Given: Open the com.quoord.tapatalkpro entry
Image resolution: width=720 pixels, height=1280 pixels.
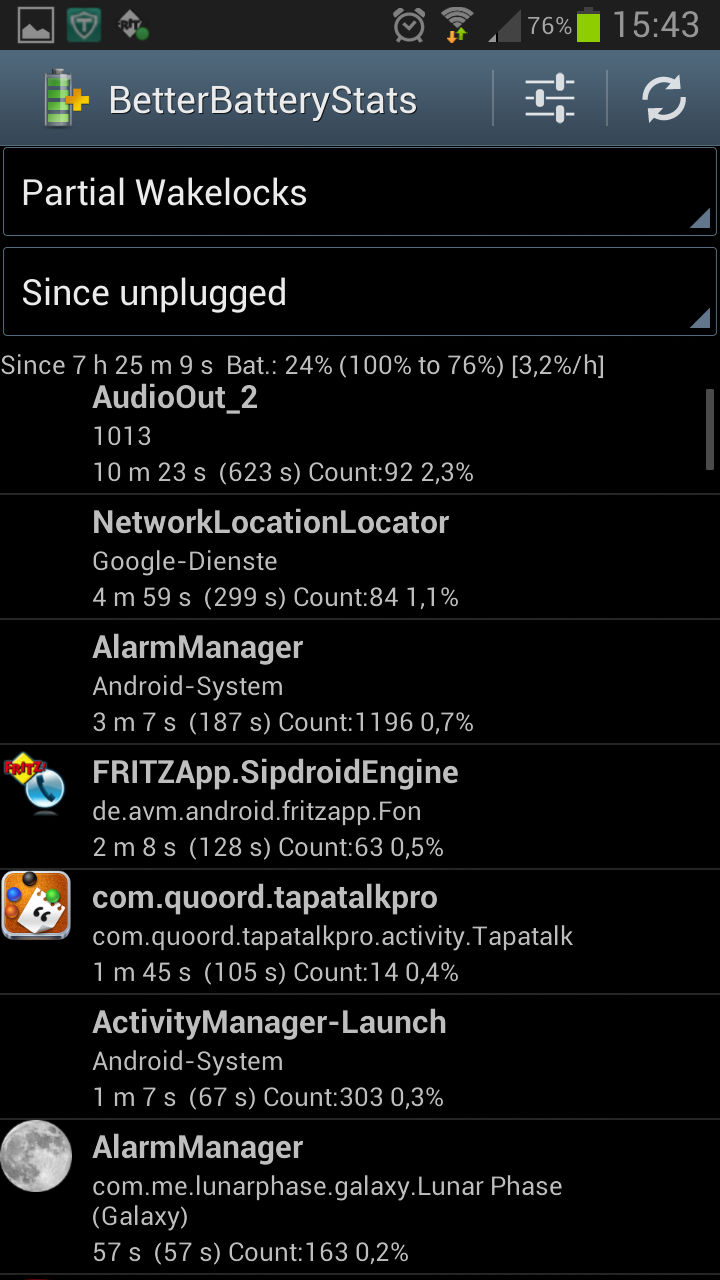Looking at the screenshot, I should (x=360, y=932).
